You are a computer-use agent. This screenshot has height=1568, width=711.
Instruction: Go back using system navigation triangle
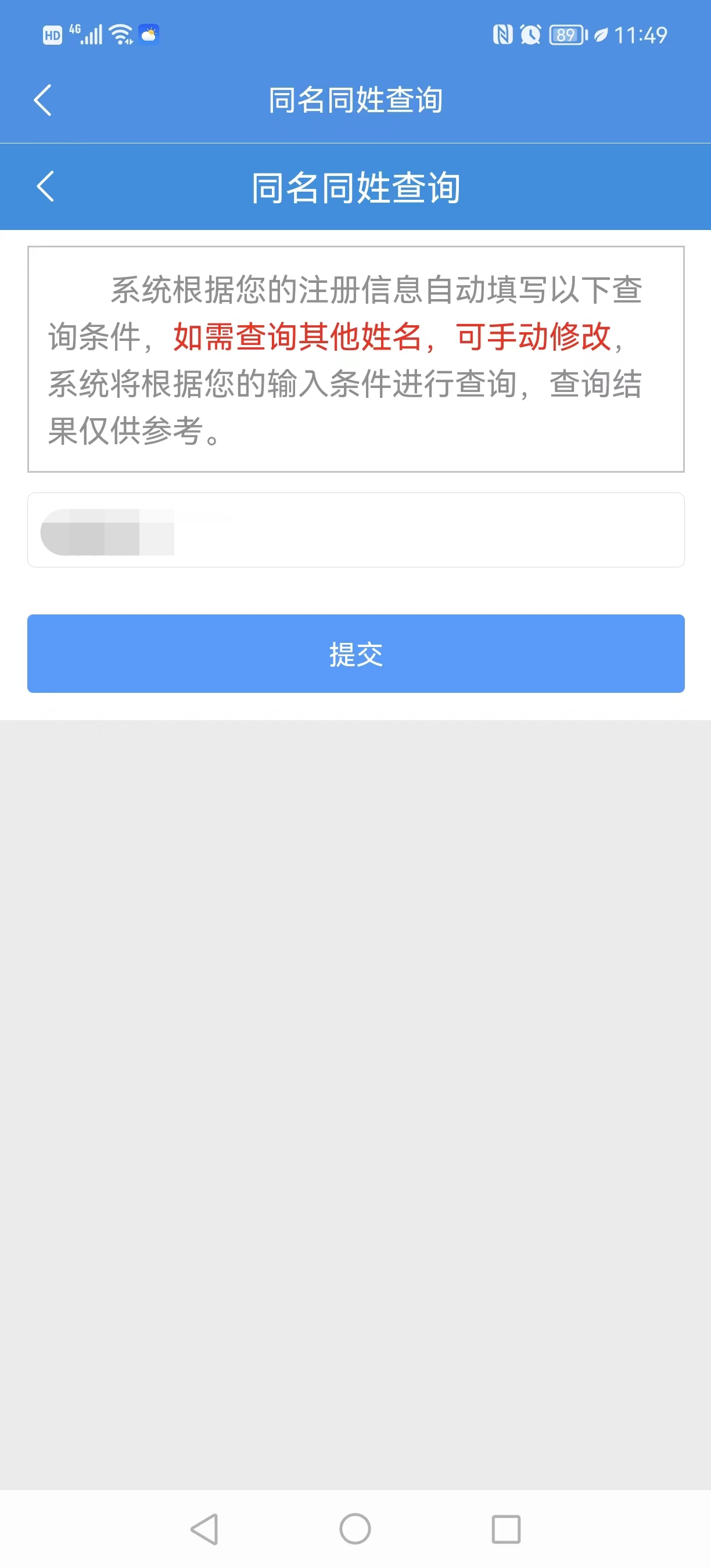[x=204, y=1529]
